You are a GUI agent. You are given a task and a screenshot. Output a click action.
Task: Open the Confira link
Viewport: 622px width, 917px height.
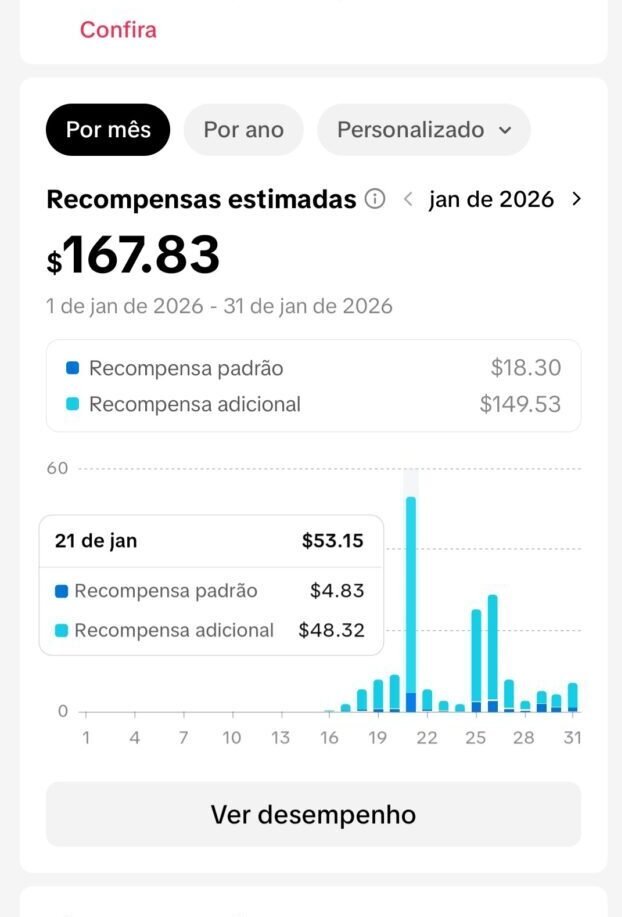click(118, 30)
